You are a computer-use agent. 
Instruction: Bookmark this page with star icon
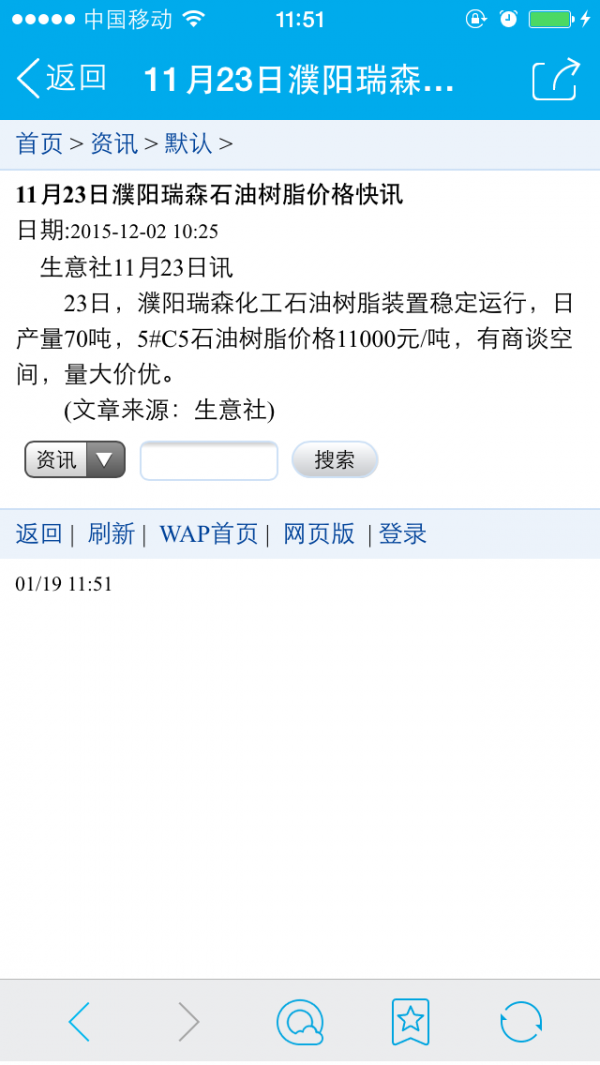[x=410, y=1022]
